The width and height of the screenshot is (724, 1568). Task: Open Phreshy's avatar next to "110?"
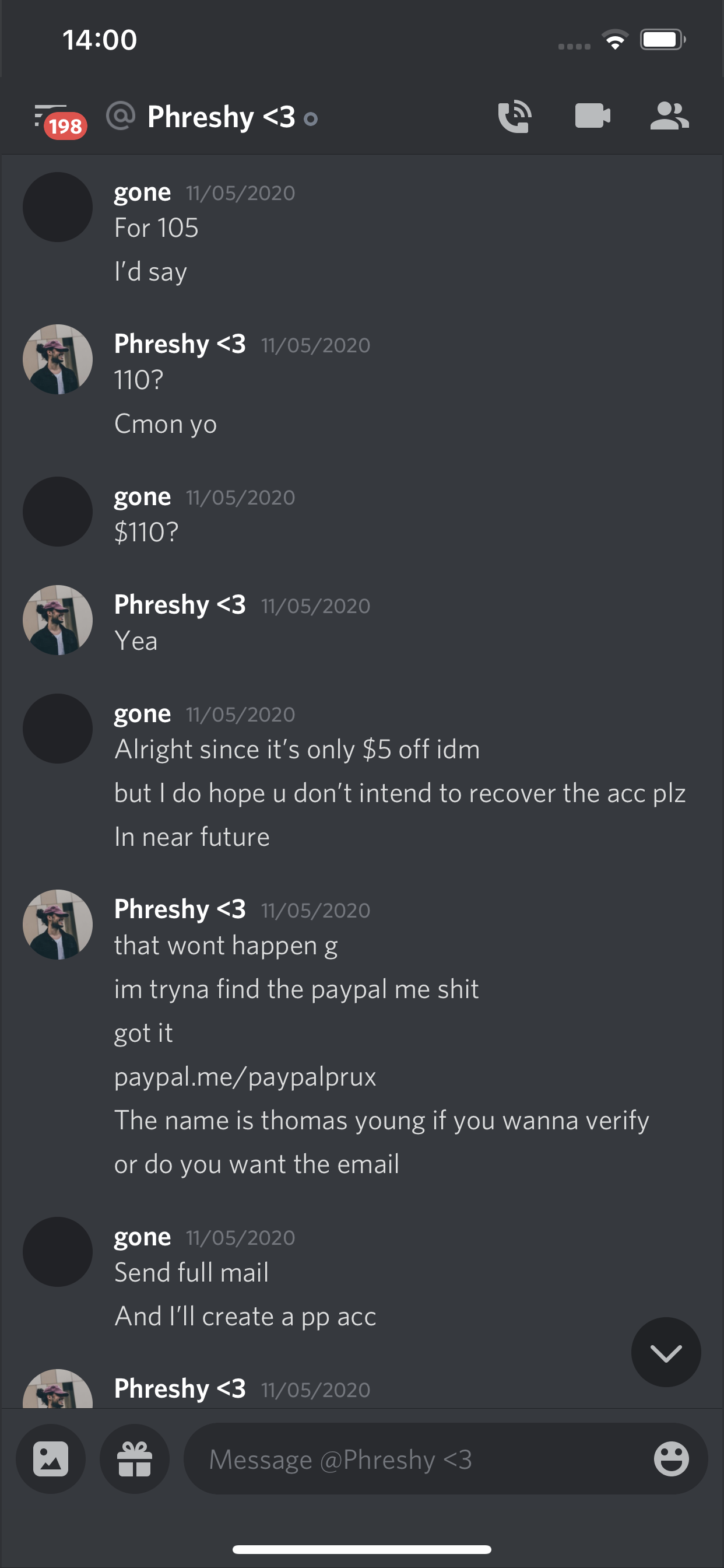pyautogui.click(x=58, y=359)
